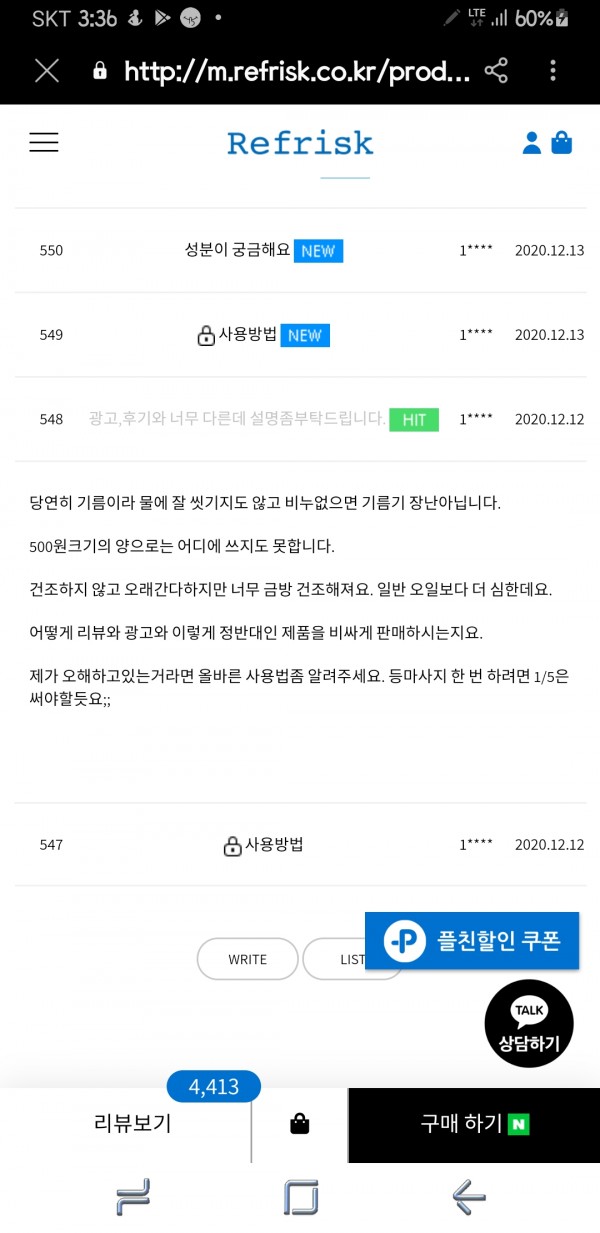This screenshot has height=1233, width=600.
Task: Open the hamburger menu drawer
Action: (44, 143)
